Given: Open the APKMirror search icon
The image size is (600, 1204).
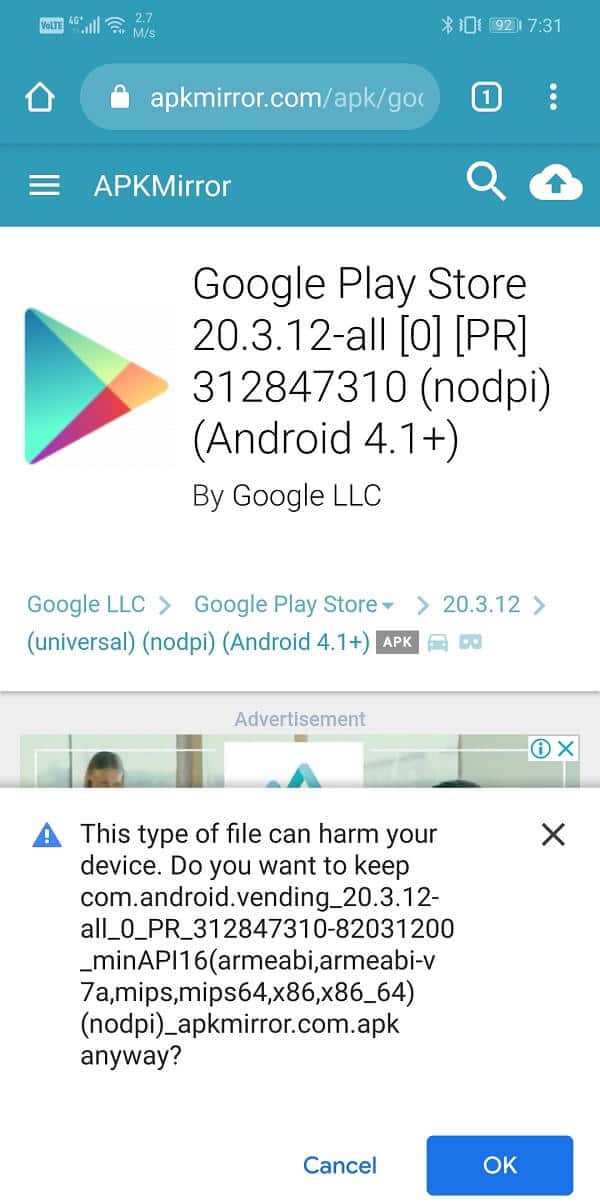Looking at the screenshot, I should 486,184.
